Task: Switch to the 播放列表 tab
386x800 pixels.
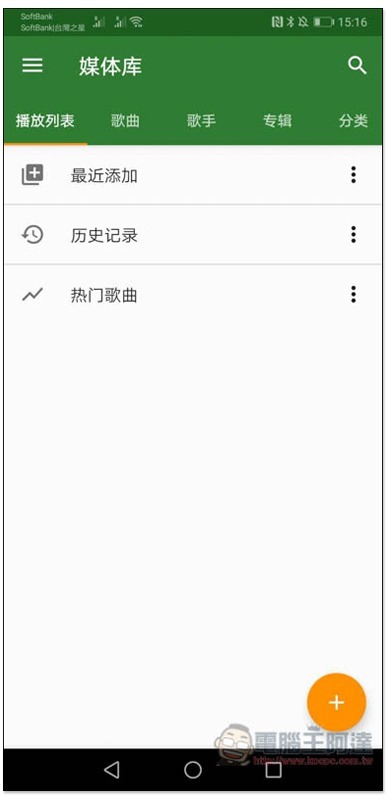Action: pyautogui.click(x=45, y=121)
